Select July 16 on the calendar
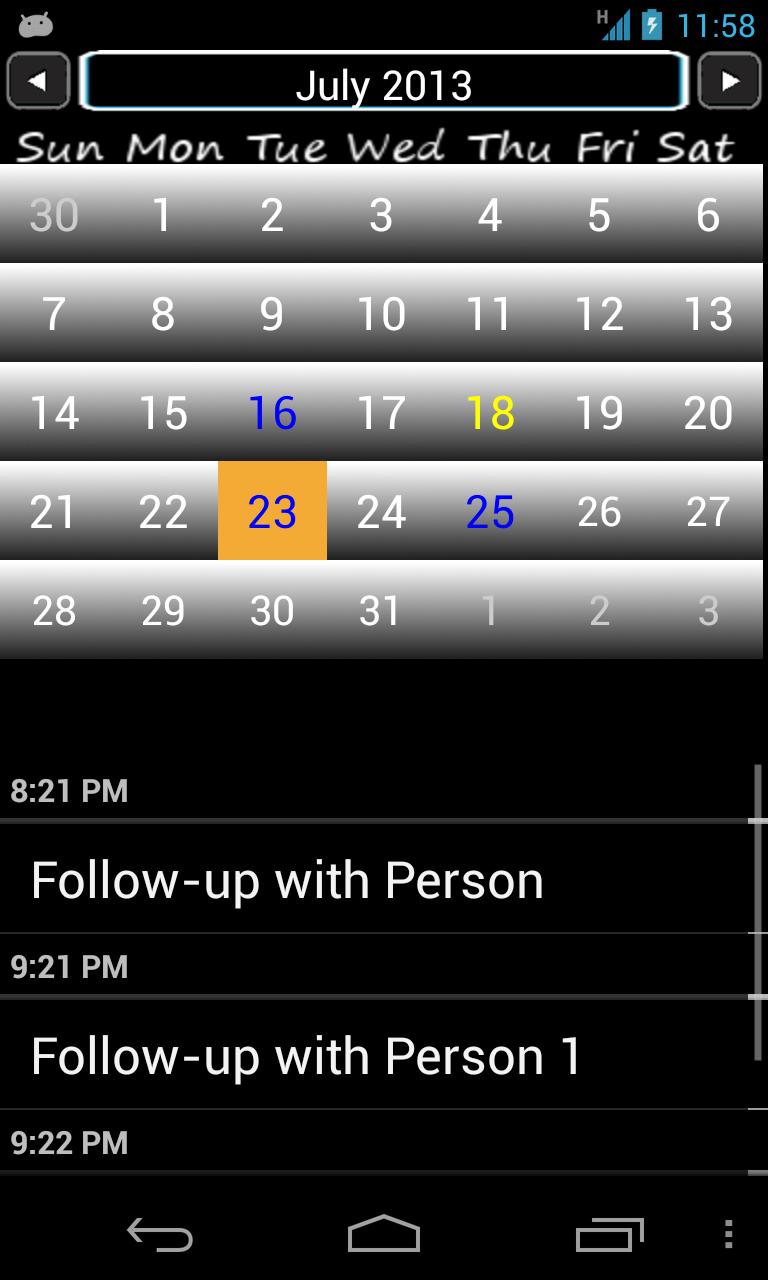768x1280 pixels. pyautogui.click(x=272, y=413)
